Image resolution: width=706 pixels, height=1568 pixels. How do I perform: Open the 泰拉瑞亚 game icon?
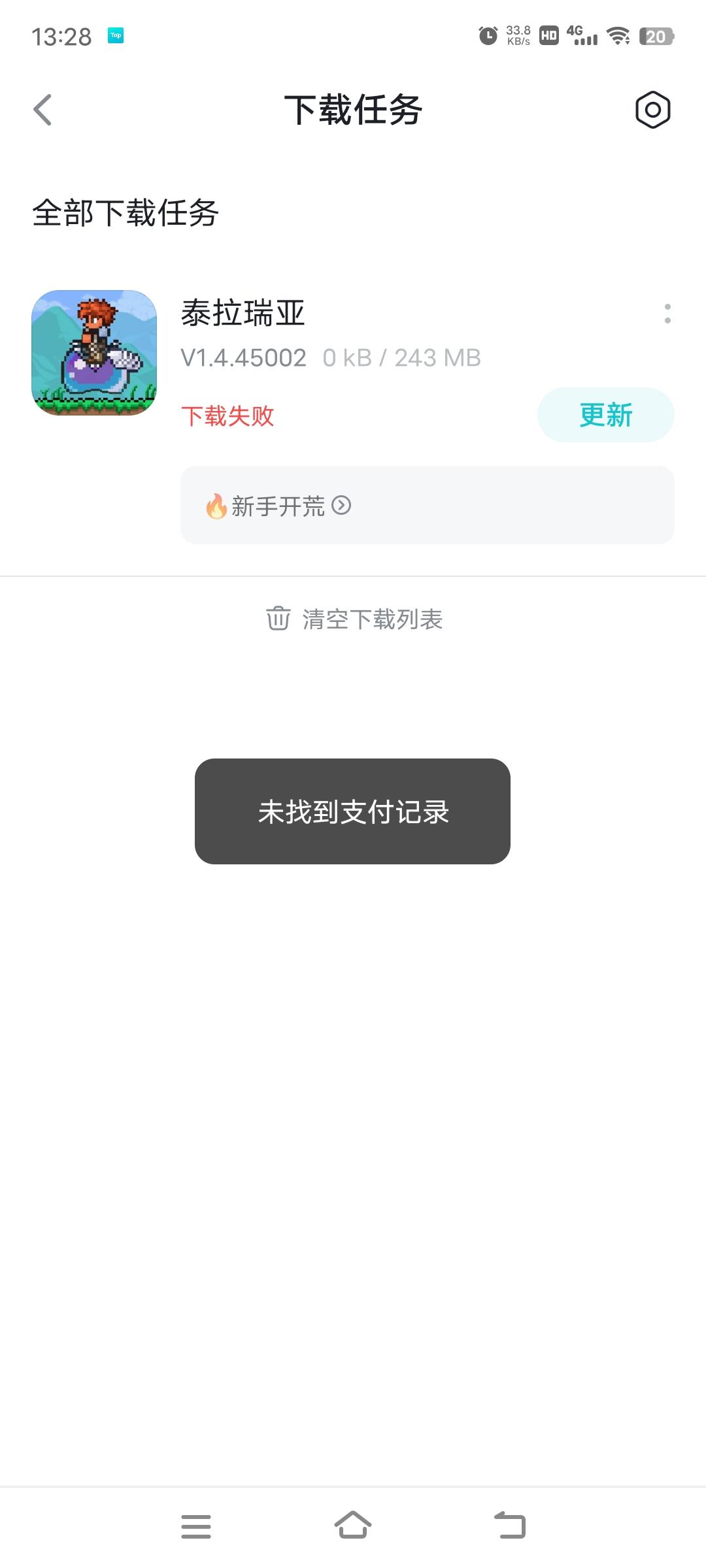tap(94, 353)
